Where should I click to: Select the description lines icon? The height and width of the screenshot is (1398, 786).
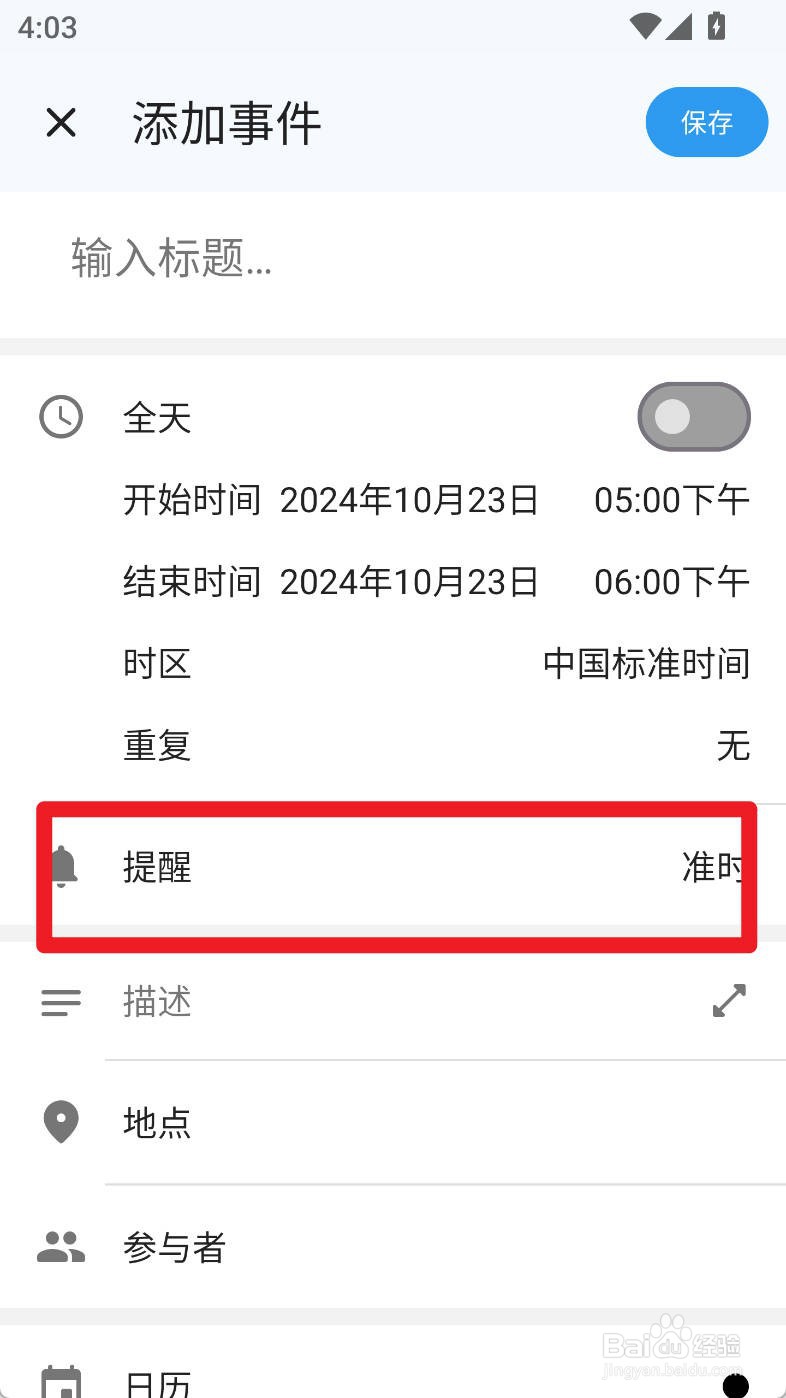point(60,1003)
